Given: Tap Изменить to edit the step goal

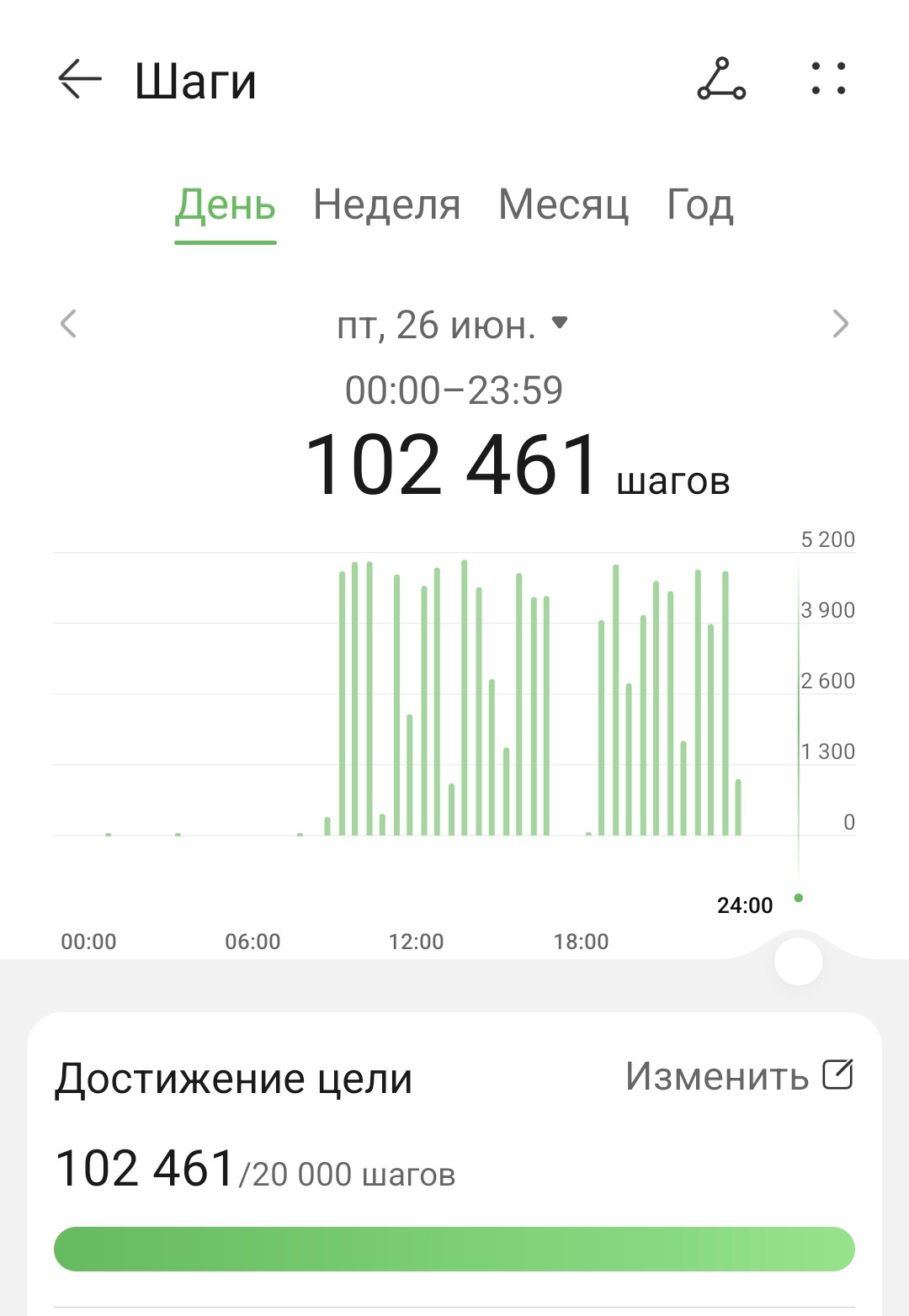Looking at the screenshot, I should coord(740,1075).
